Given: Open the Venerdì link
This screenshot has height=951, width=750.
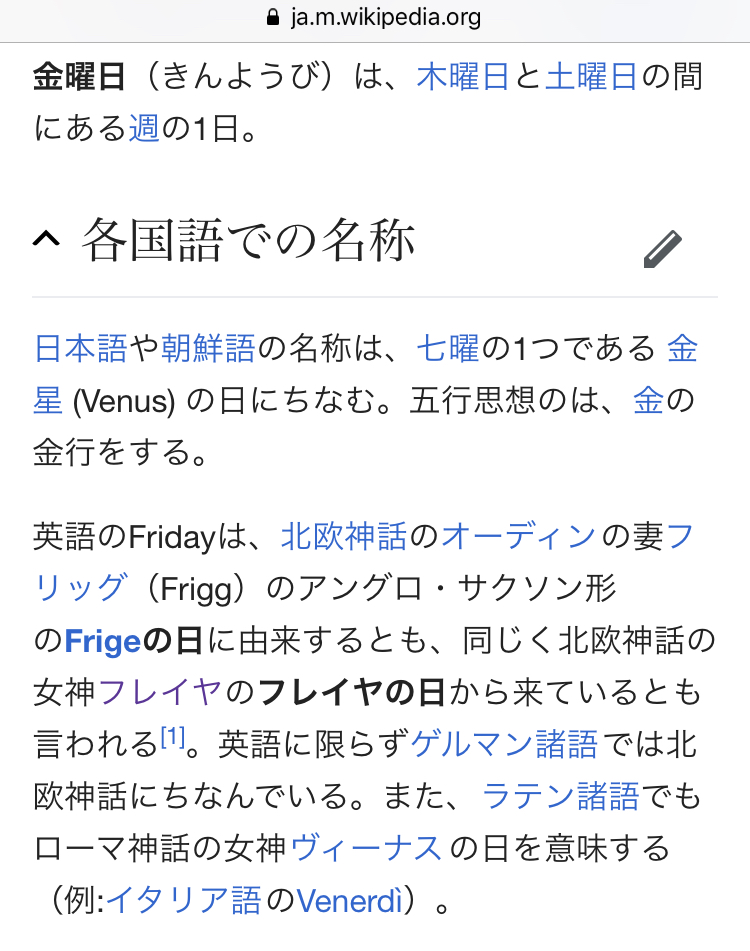Looking at the screenshot, I should [350, 901].
